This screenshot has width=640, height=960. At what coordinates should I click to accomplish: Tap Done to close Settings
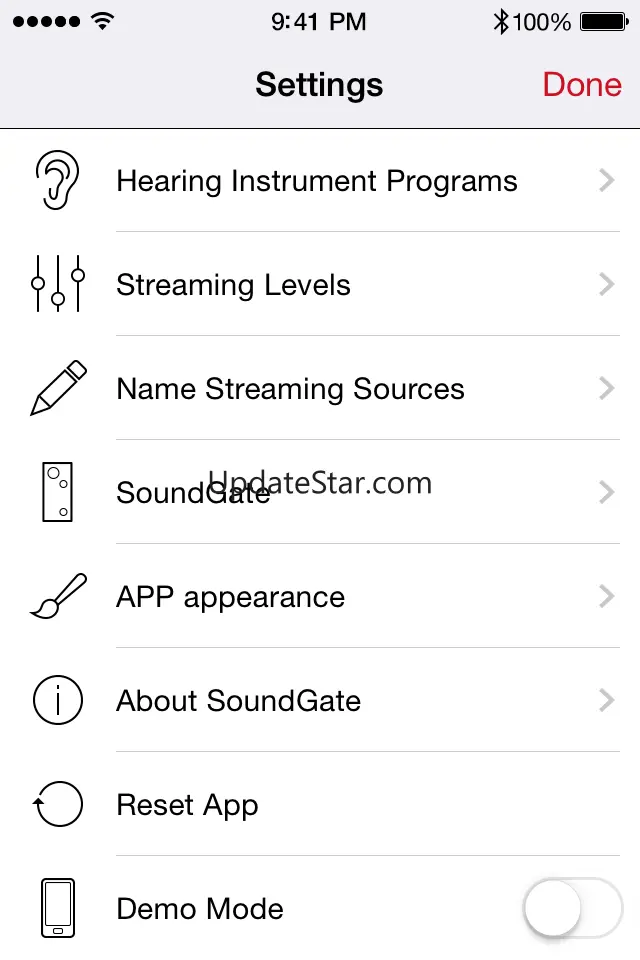point(582,85)
